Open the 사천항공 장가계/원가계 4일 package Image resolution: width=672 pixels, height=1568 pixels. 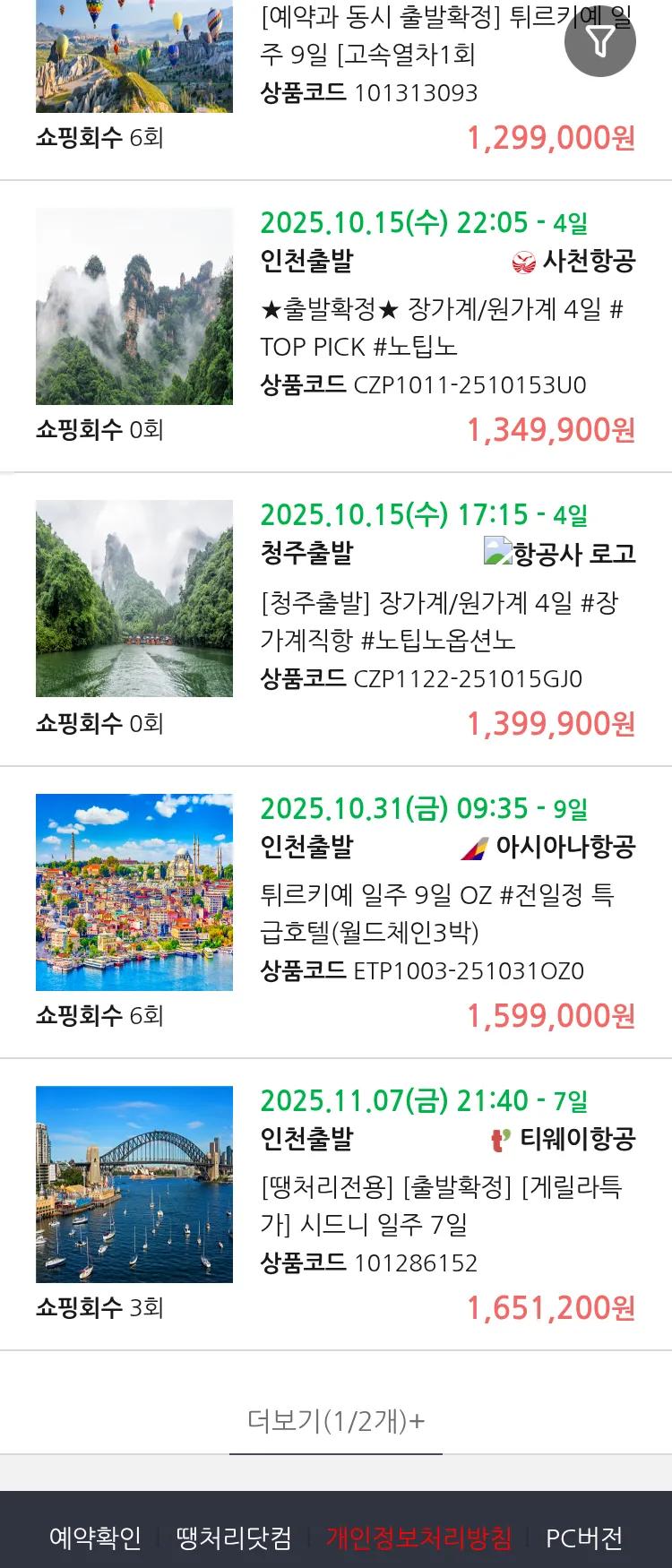pos(441,328)
